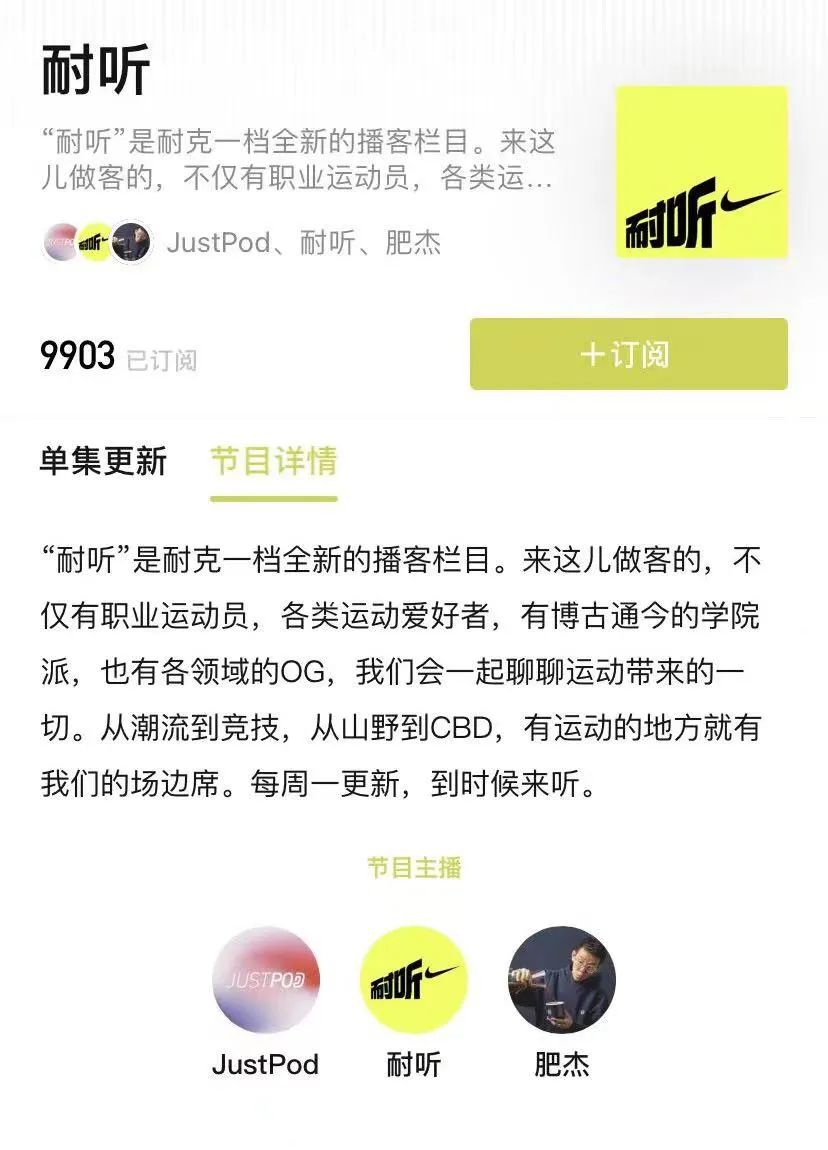Viewport: 828px width, 1150px height.
Task: Open host 肥杰's profile avatar
Action: pyautogui.click(x=561, y=979)
